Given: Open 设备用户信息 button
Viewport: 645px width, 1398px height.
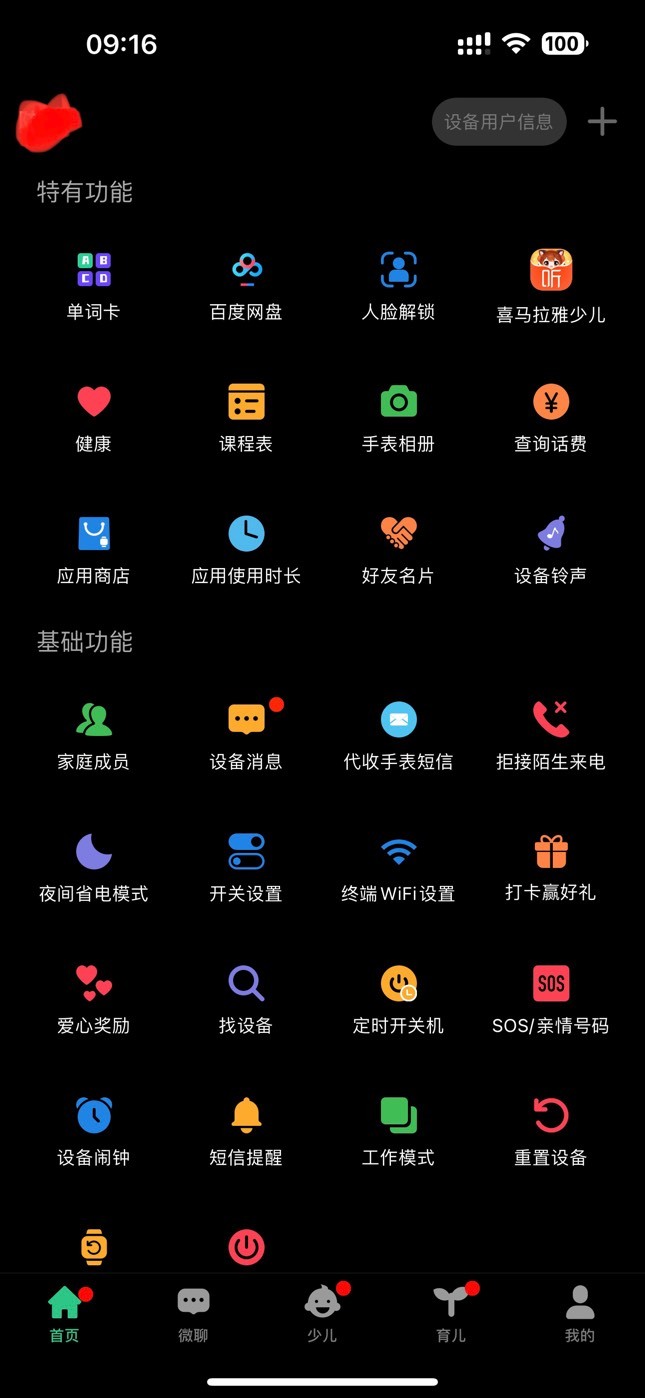Looking at the screenshot, I should coord(499,122).
